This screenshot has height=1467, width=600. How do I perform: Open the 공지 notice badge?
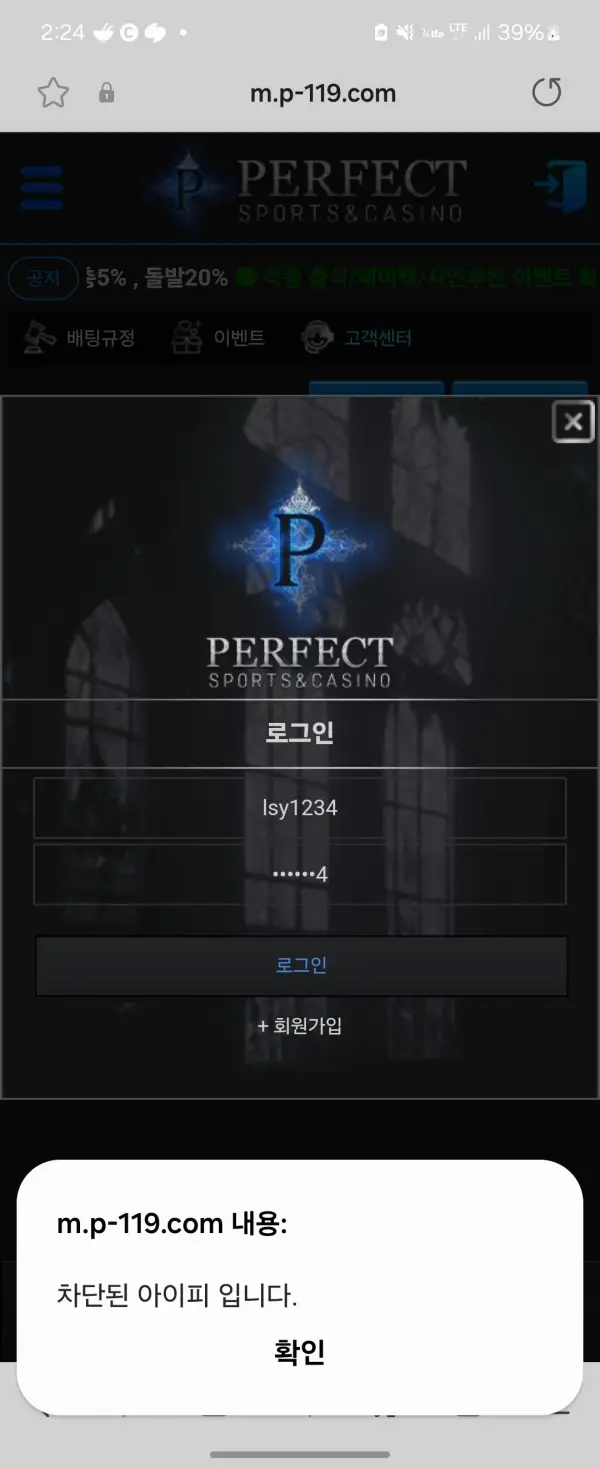click(x=43, y=278)
